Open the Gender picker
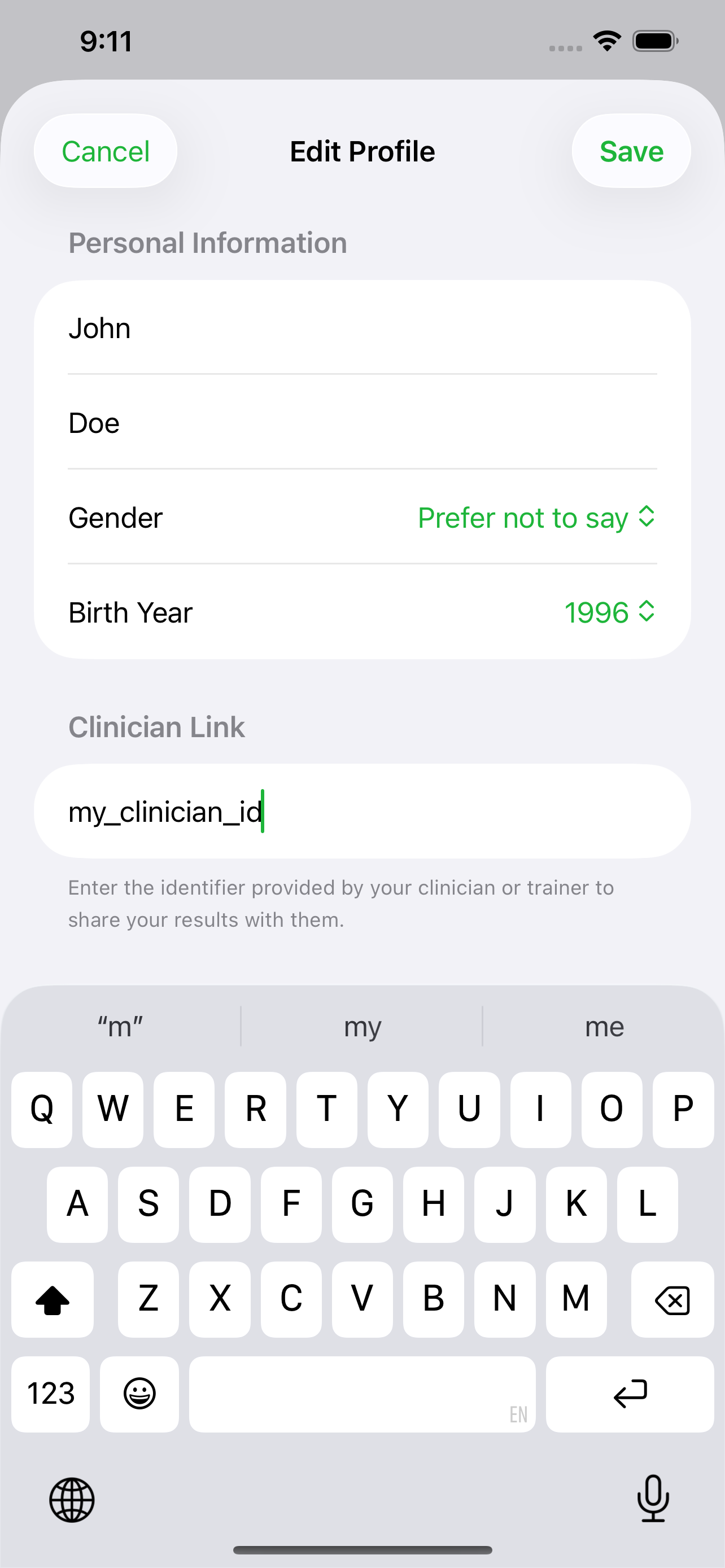The width and height of the screenshot is (725, 1568). point(536,518)
